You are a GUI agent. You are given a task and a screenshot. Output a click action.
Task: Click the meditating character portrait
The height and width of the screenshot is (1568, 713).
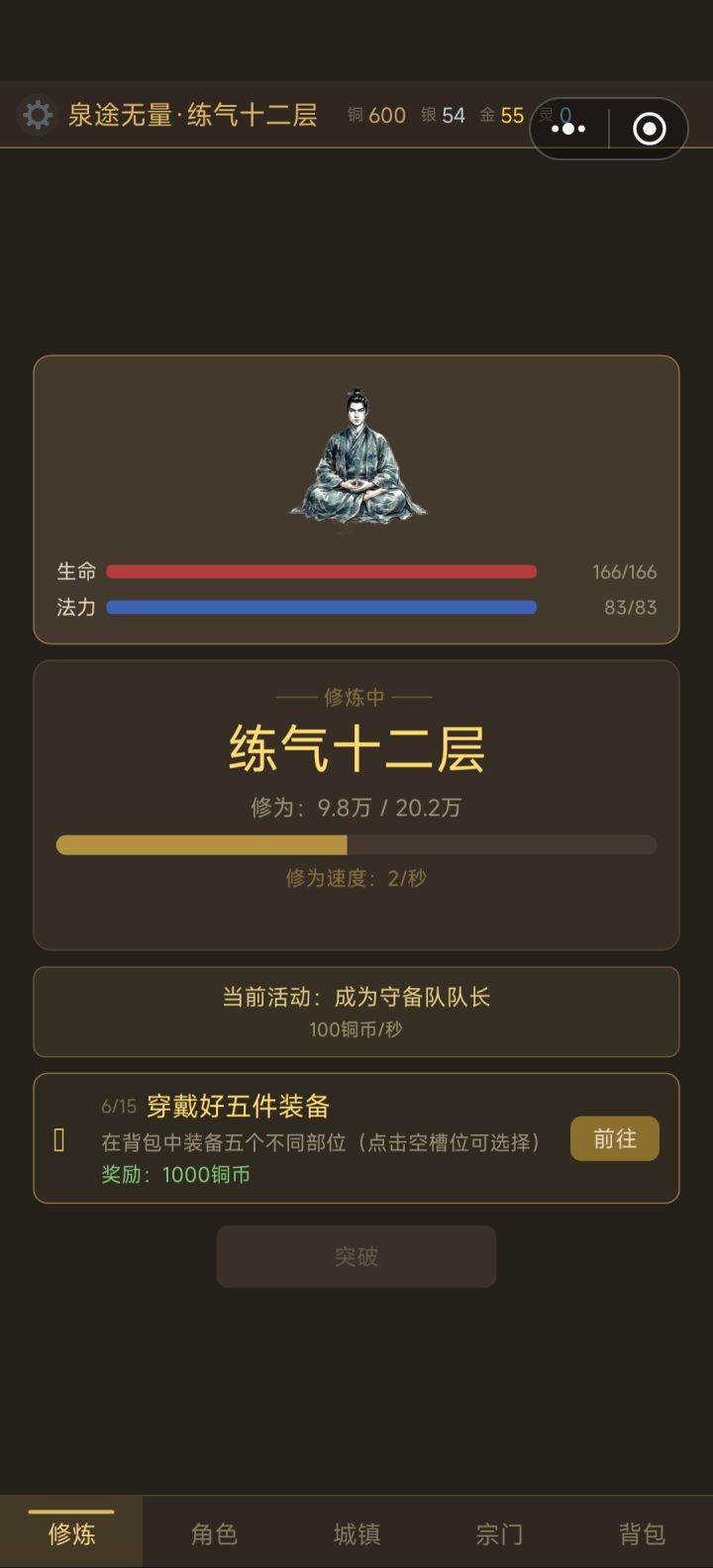pyautogui.click(x=355, y=455)
